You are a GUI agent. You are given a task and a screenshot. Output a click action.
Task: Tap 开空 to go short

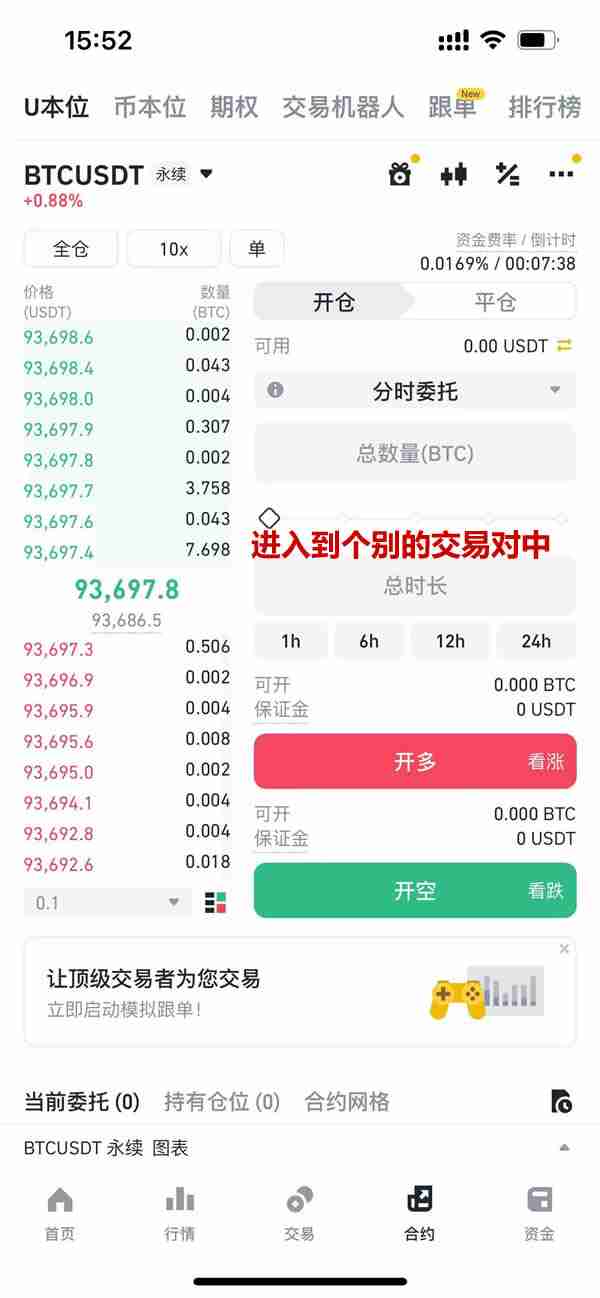pyautogui.click(x=415, y=890)
